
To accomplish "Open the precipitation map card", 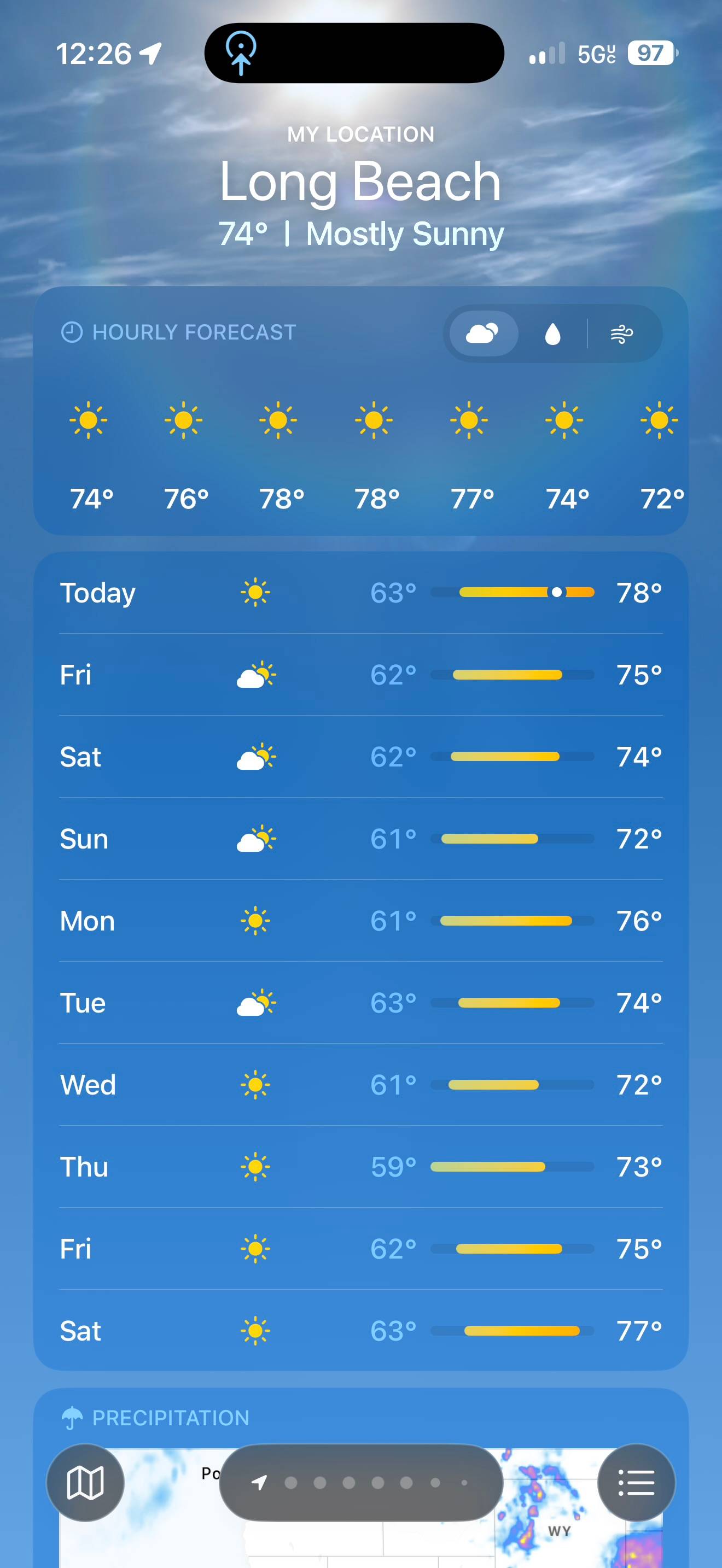I will pos(361,1478).
